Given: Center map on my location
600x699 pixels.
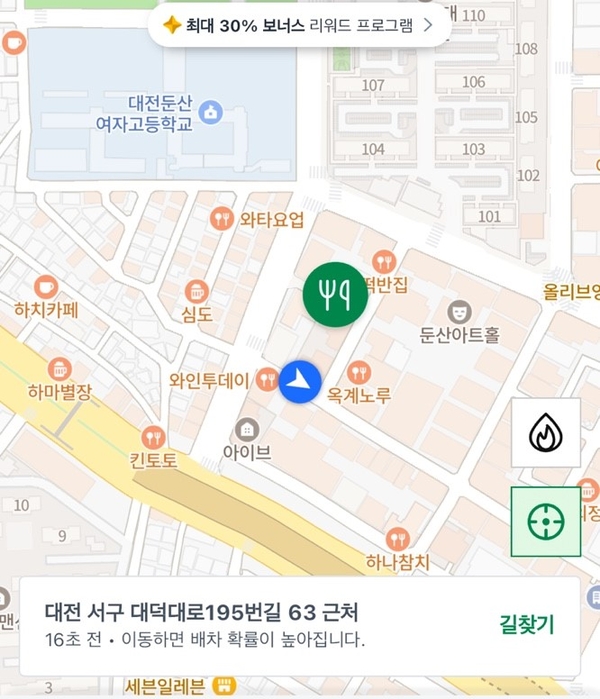Looking at the screenshot, I should pos(545,521).
